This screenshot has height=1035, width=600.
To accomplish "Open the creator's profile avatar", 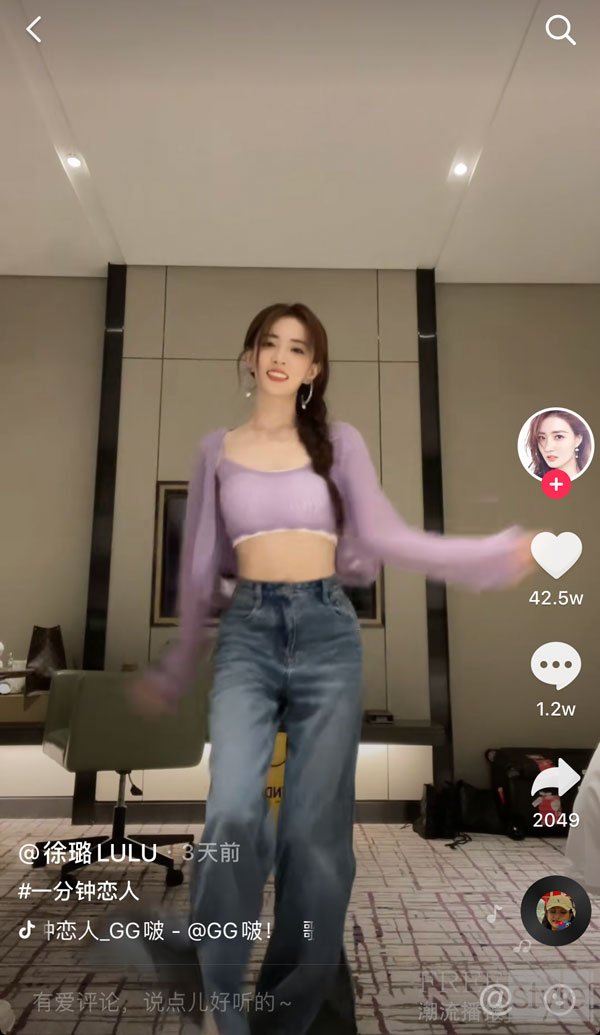I will click(x=555, y=445).
